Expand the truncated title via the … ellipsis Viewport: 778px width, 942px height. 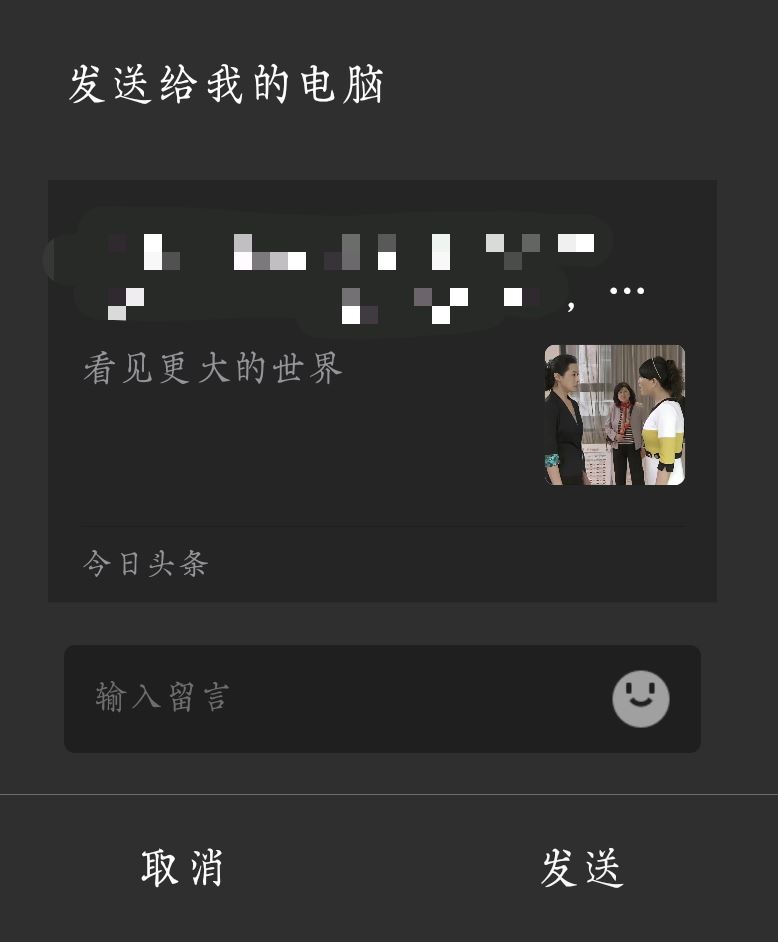click(x=628, y=290)
